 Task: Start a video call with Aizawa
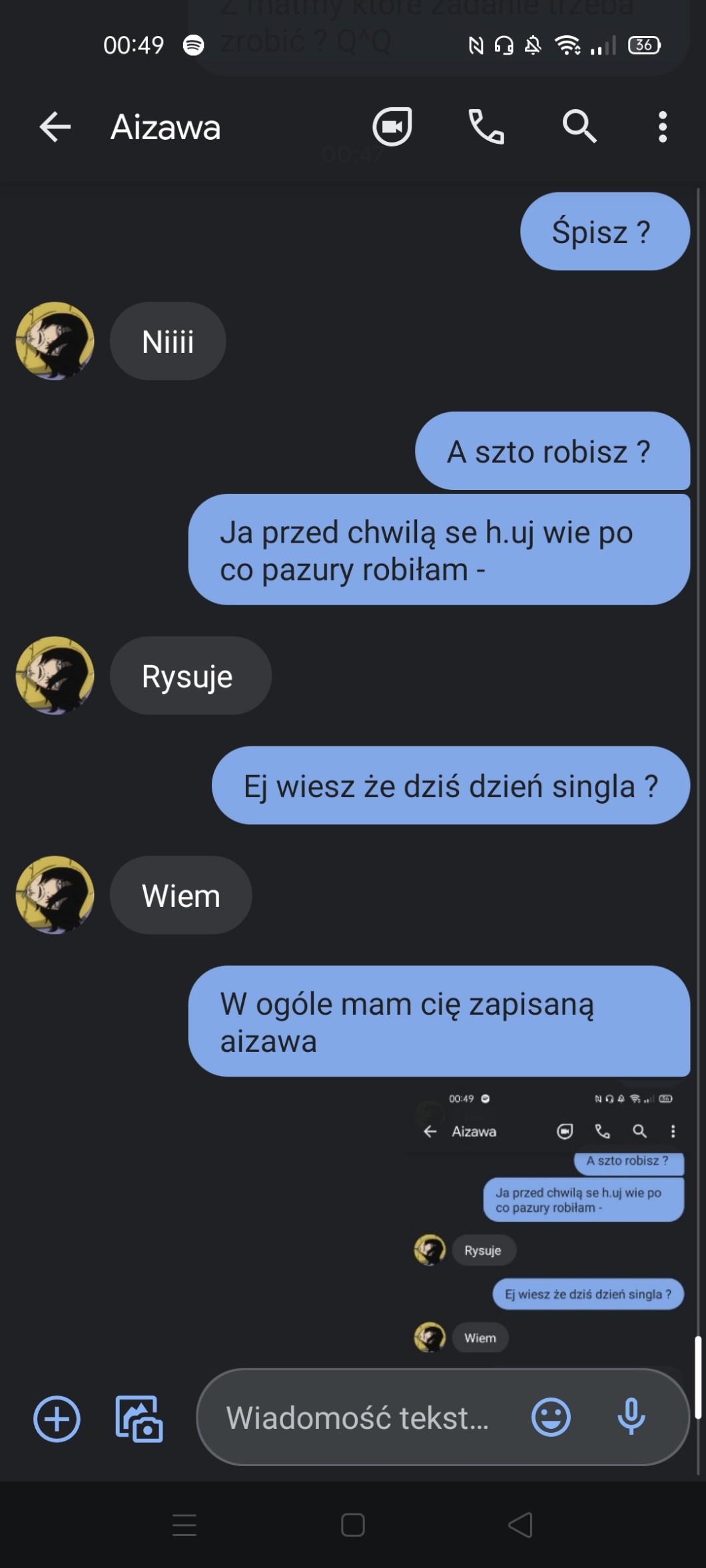392,127
